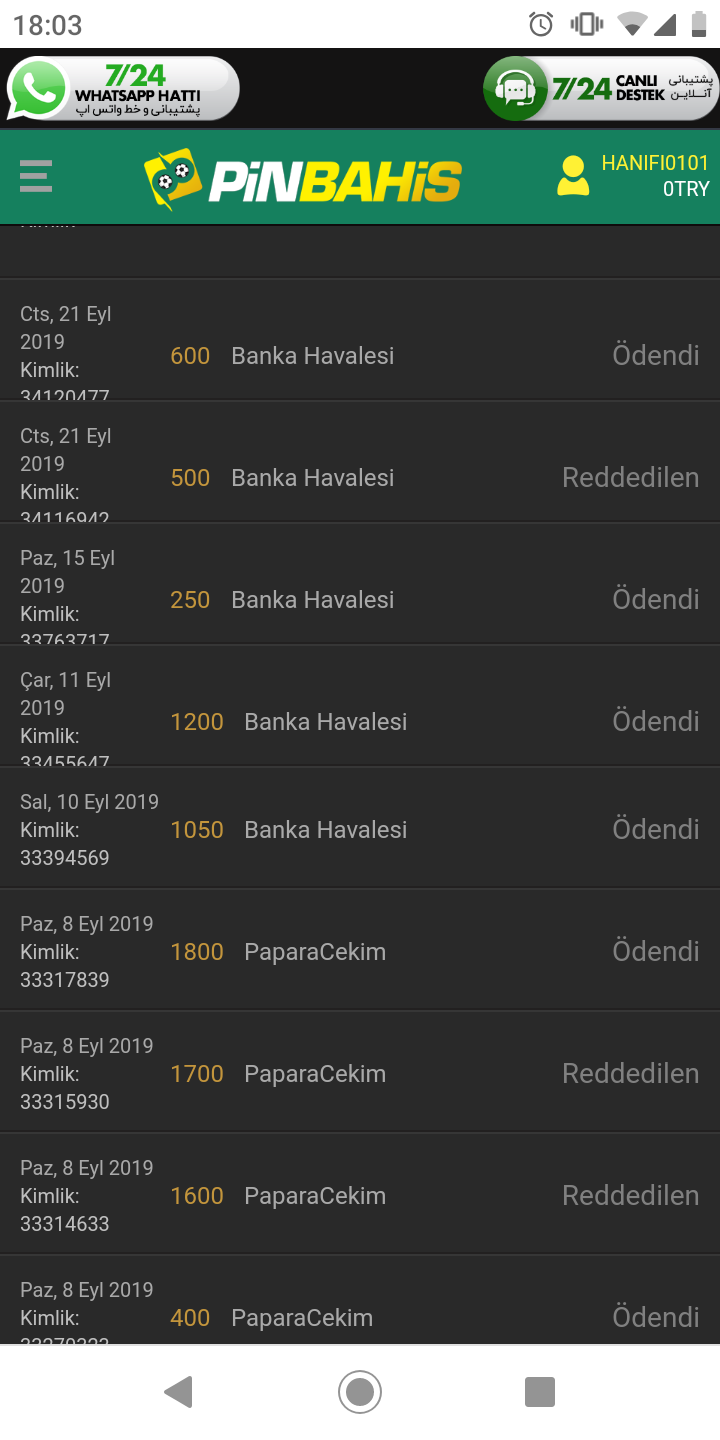
Task: Open the HANIFI0101 user profile
Action: pyautogui.click(x=633, y=176)
